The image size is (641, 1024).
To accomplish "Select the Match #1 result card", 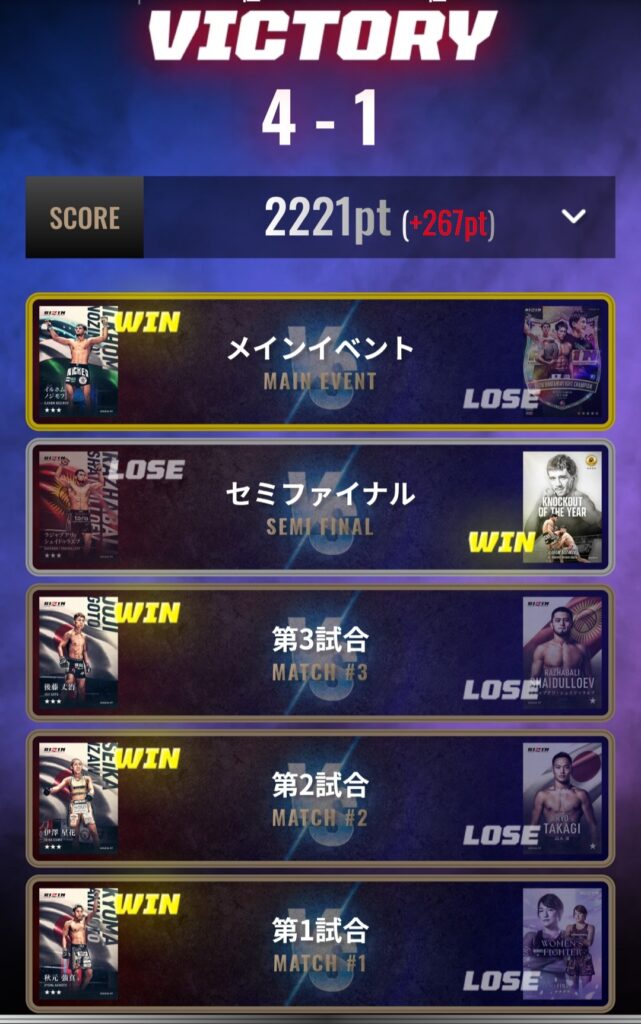I will click(x=320, y=943).
